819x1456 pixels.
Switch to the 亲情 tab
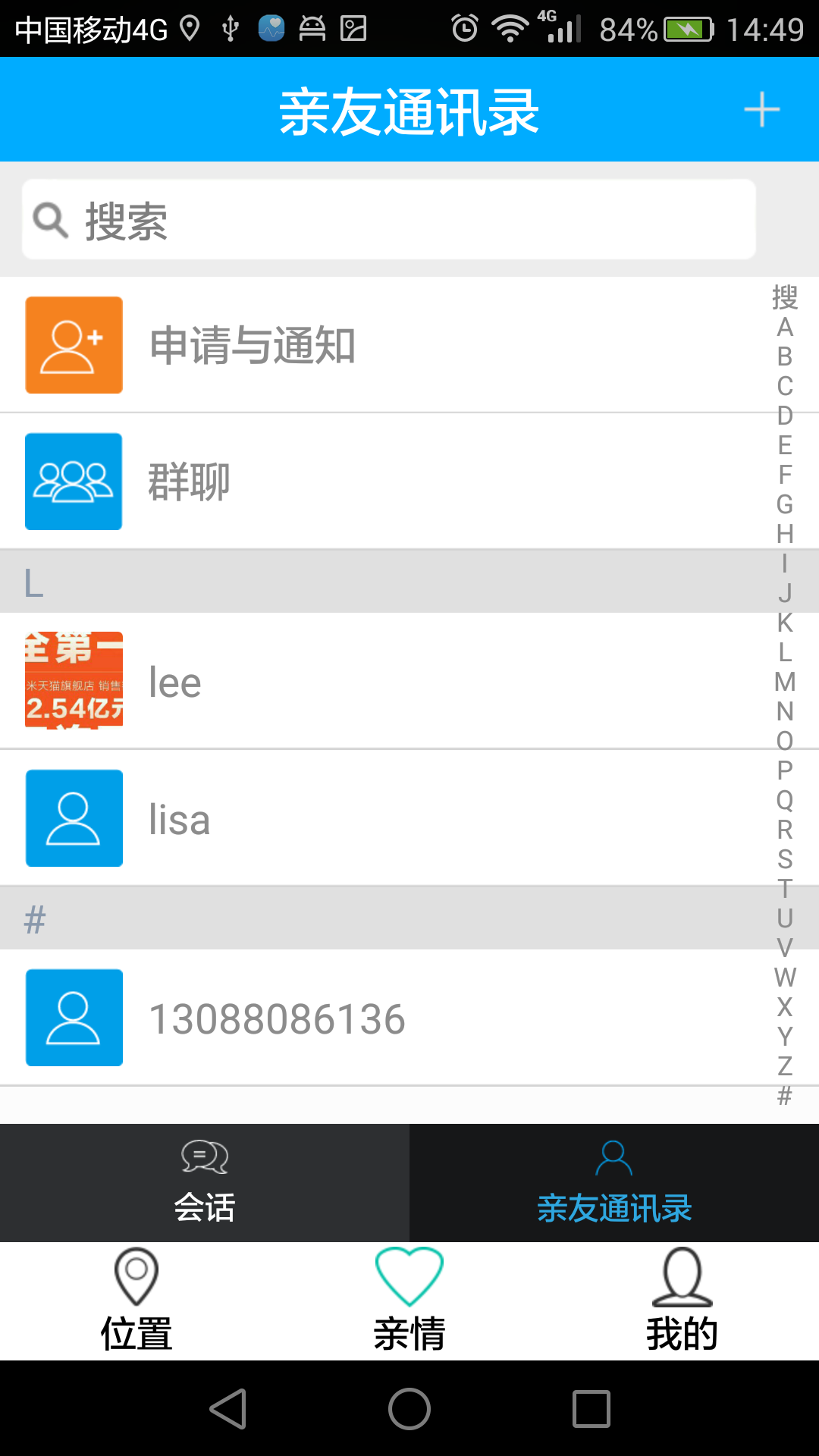[x=409, y=1301]
